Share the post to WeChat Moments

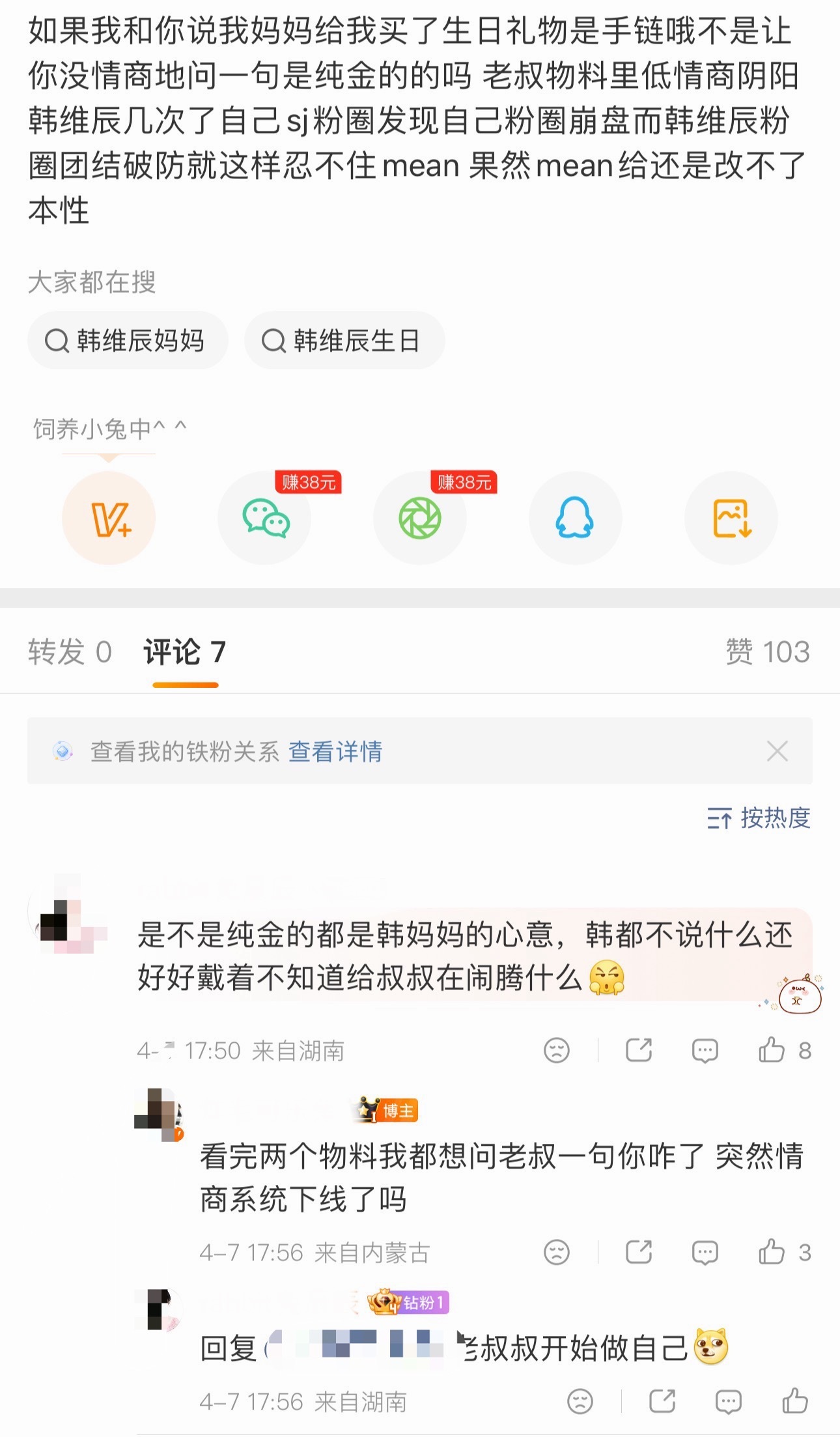click(x=420, y=518)
